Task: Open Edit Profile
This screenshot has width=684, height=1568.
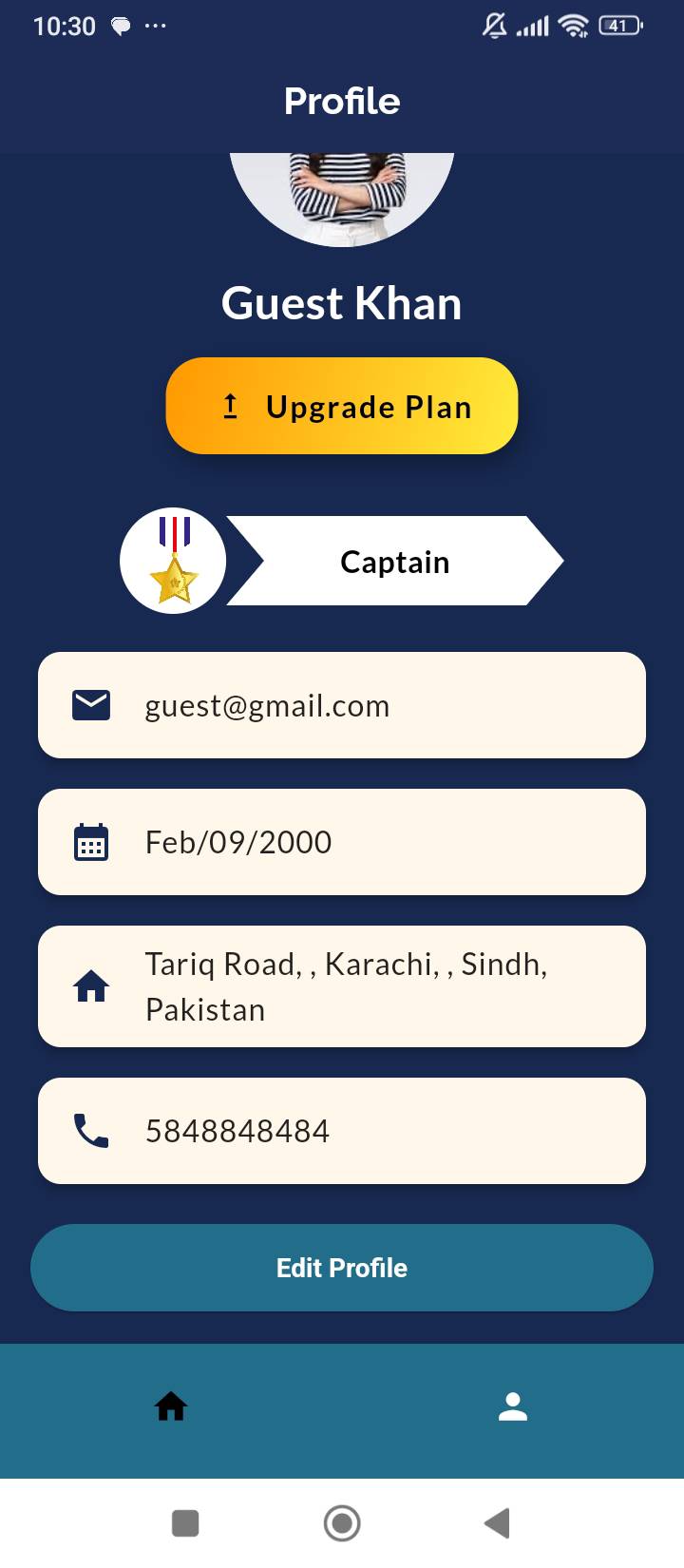Action: point(342,1268)
